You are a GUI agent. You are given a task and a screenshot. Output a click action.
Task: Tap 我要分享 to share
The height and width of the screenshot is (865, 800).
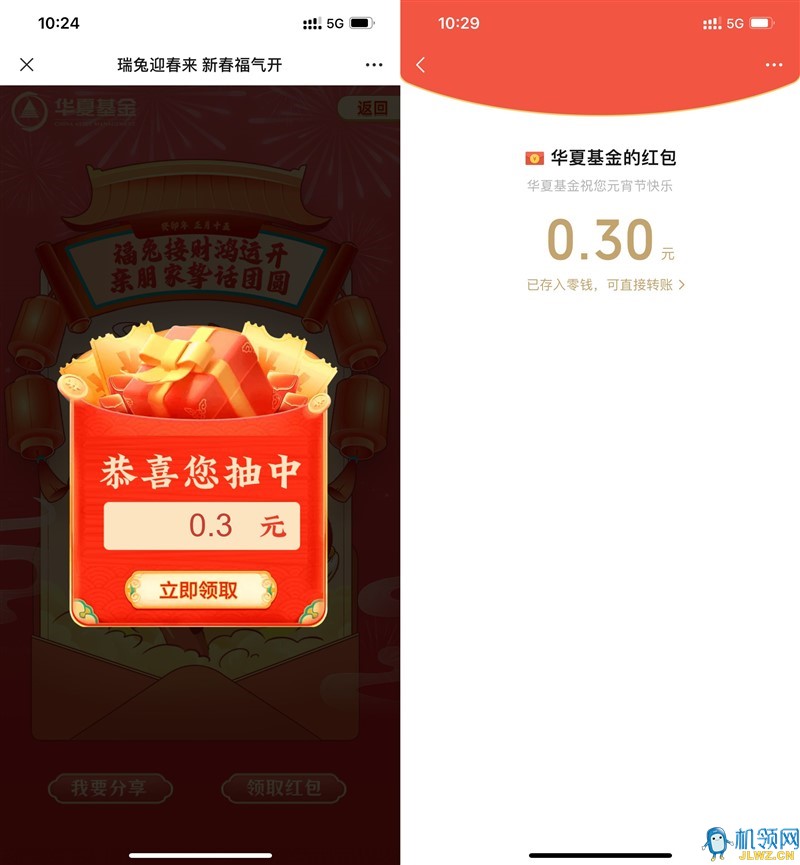108,788
